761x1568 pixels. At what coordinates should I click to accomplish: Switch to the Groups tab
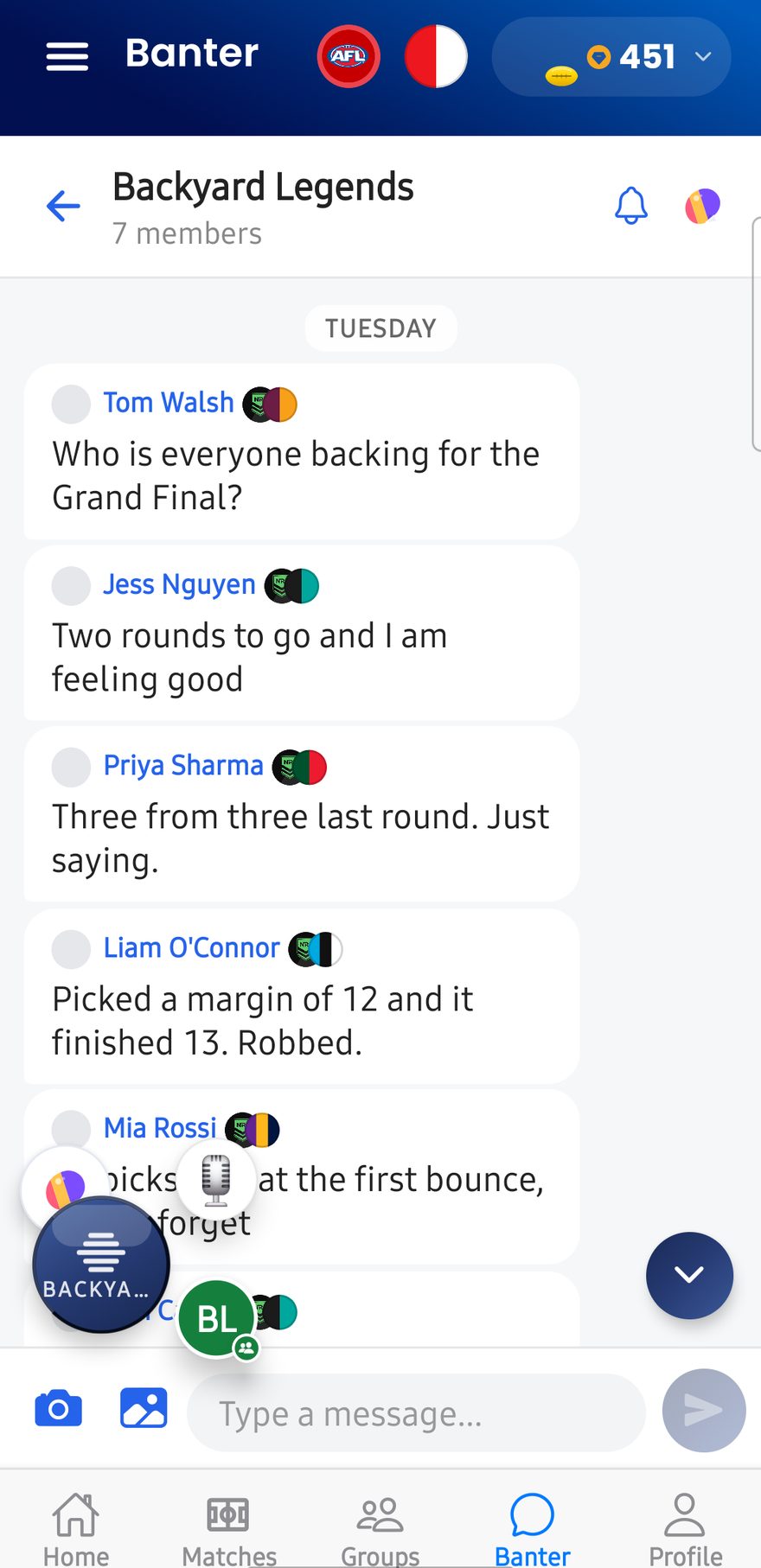coord(380,1530)
